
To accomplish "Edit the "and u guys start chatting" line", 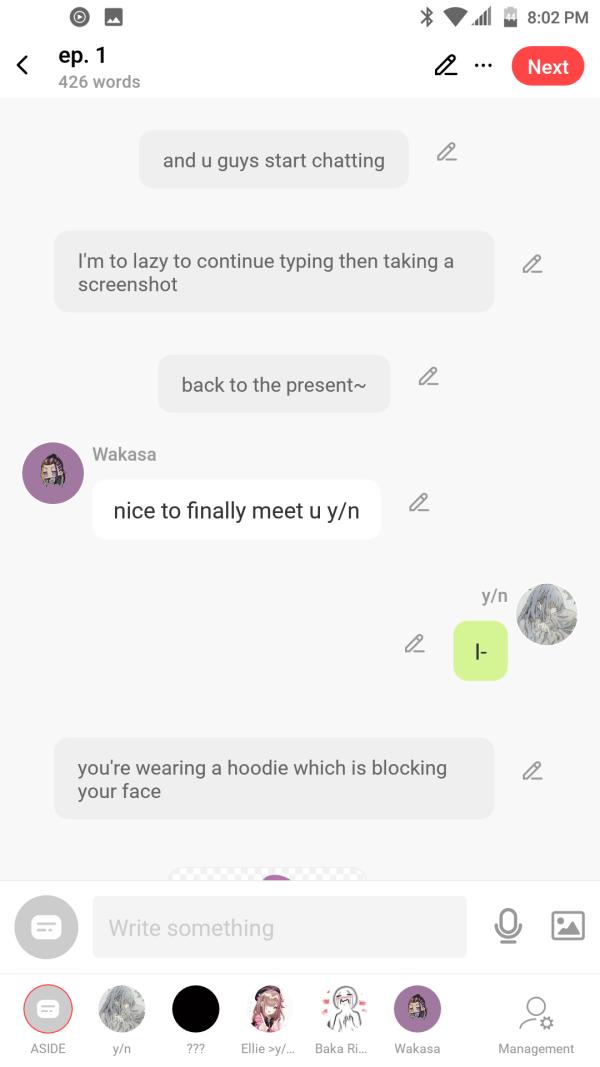I will tap(447, 152).
